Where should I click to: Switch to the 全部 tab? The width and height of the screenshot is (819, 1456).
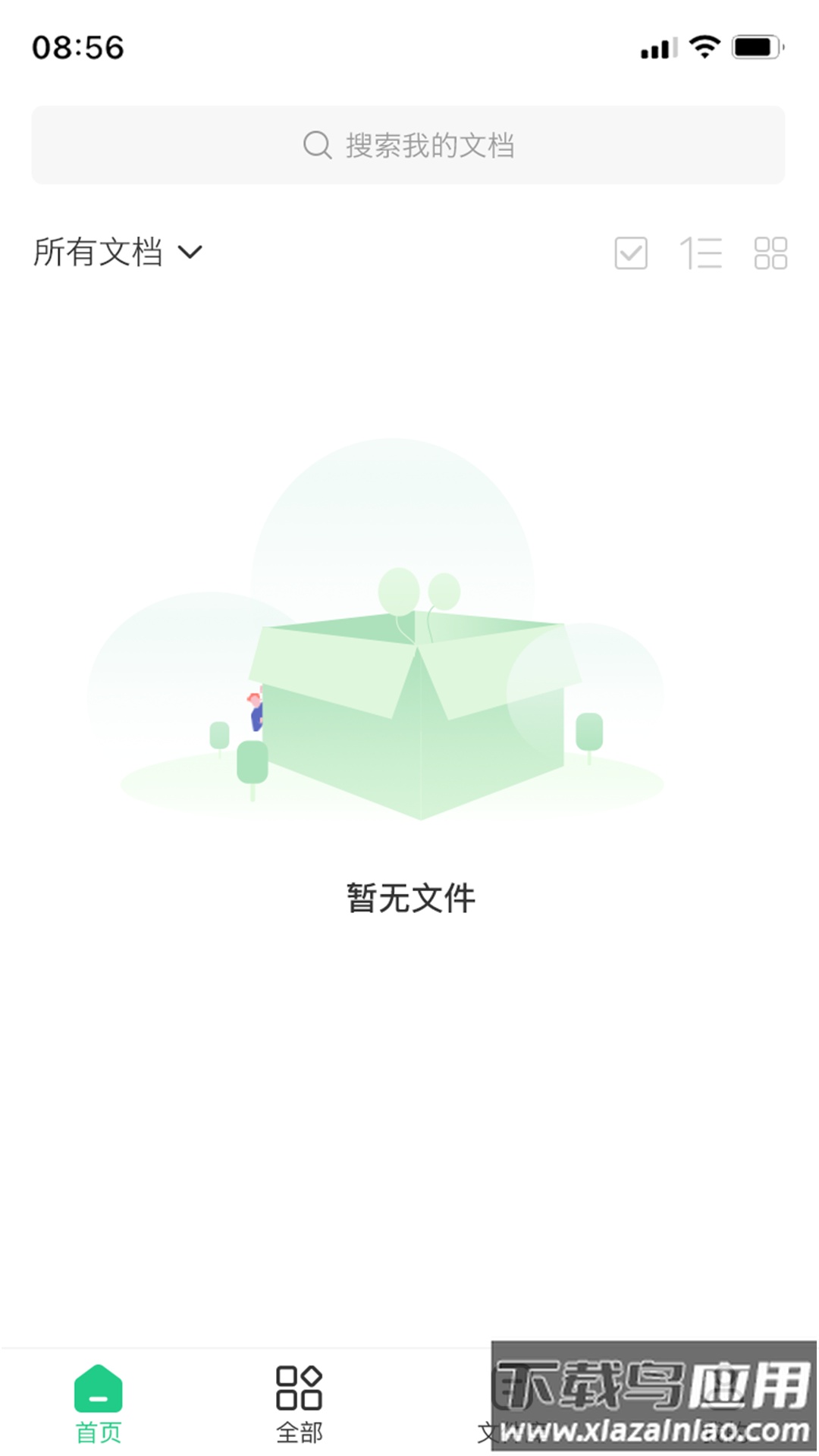pyautogui.click(x=299, y=1403)
